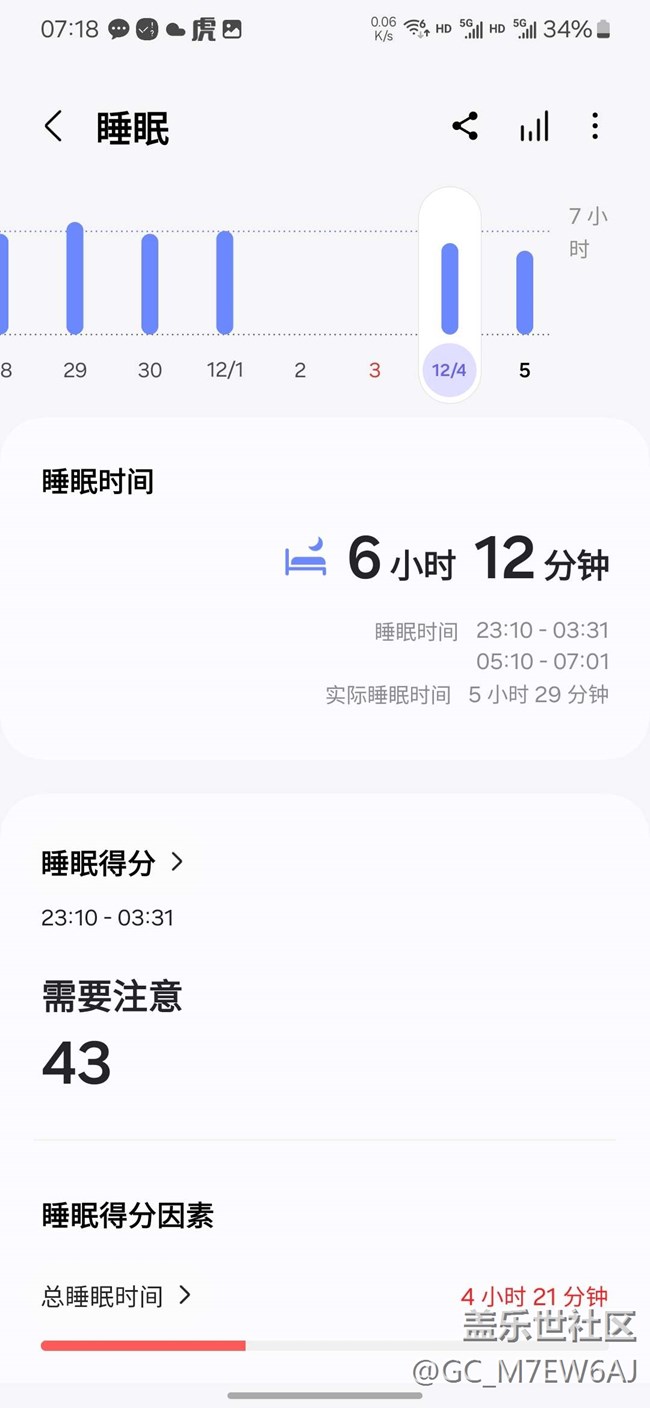This screenshot has height=1408, width=650.
Task: Open the sleep trends chart icon
Action: pos(534,127)
